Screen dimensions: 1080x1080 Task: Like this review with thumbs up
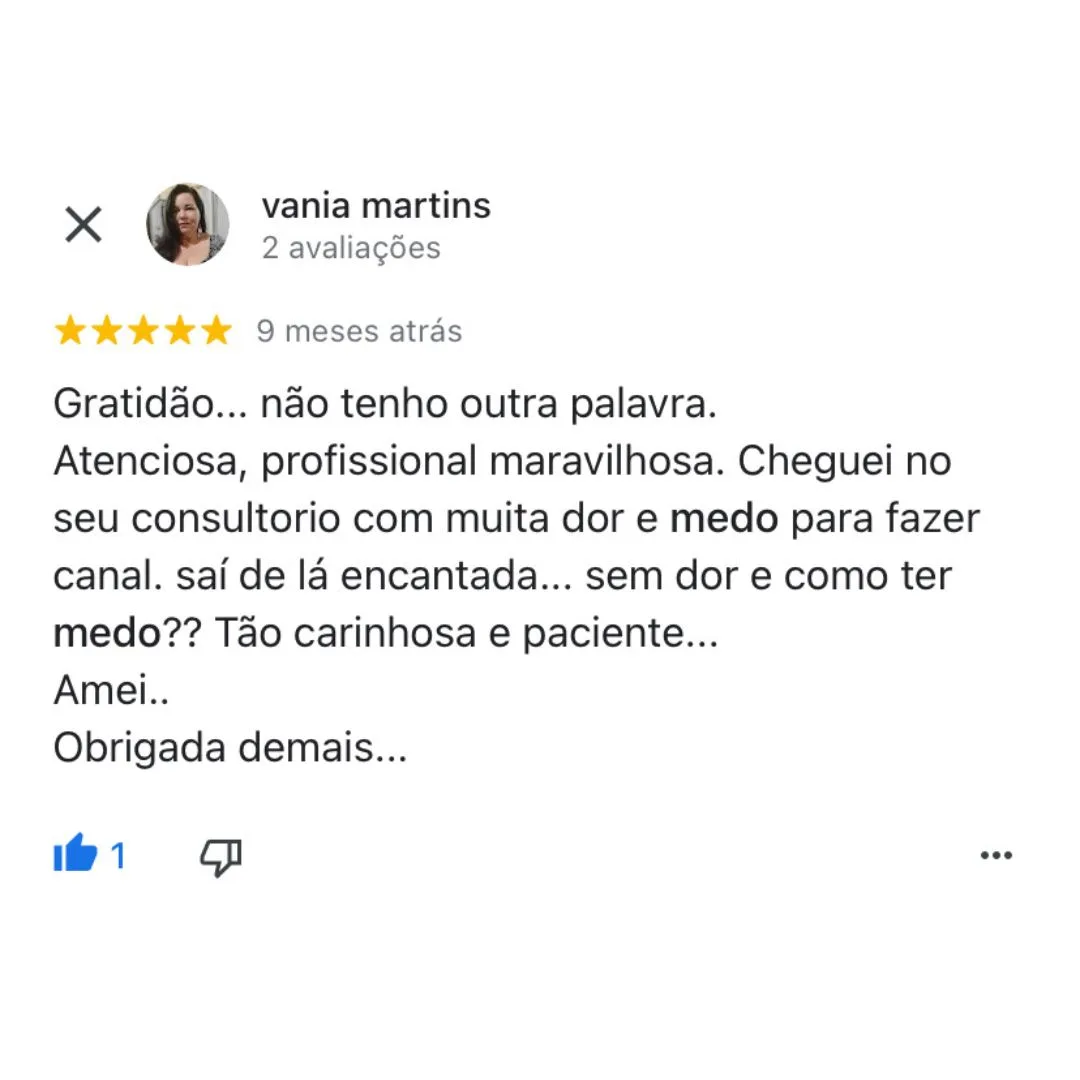pos(76,856)
